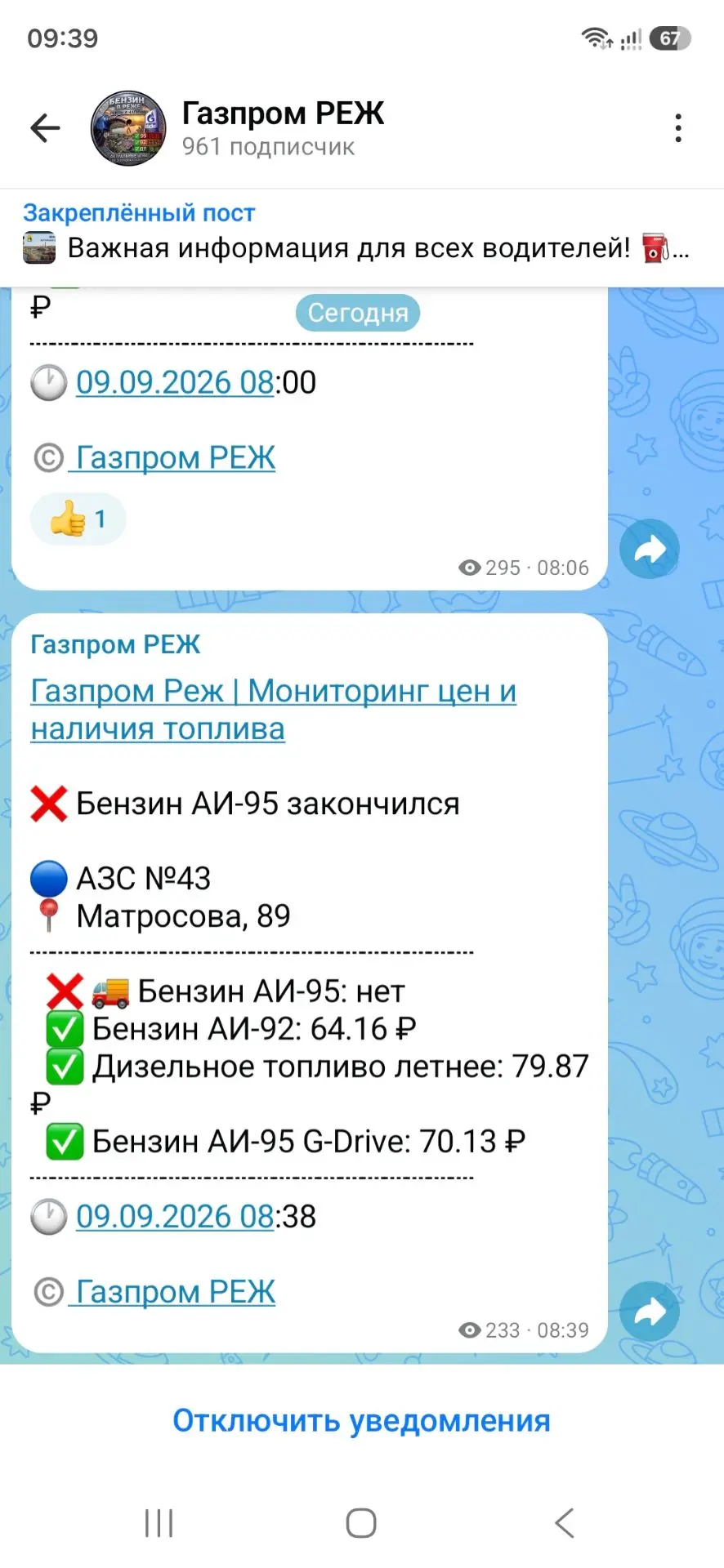Viewport: 724px width, 1568px height.
Task: Open Газпром РЕЖ channel info header
Action: (x=283, y=128)
